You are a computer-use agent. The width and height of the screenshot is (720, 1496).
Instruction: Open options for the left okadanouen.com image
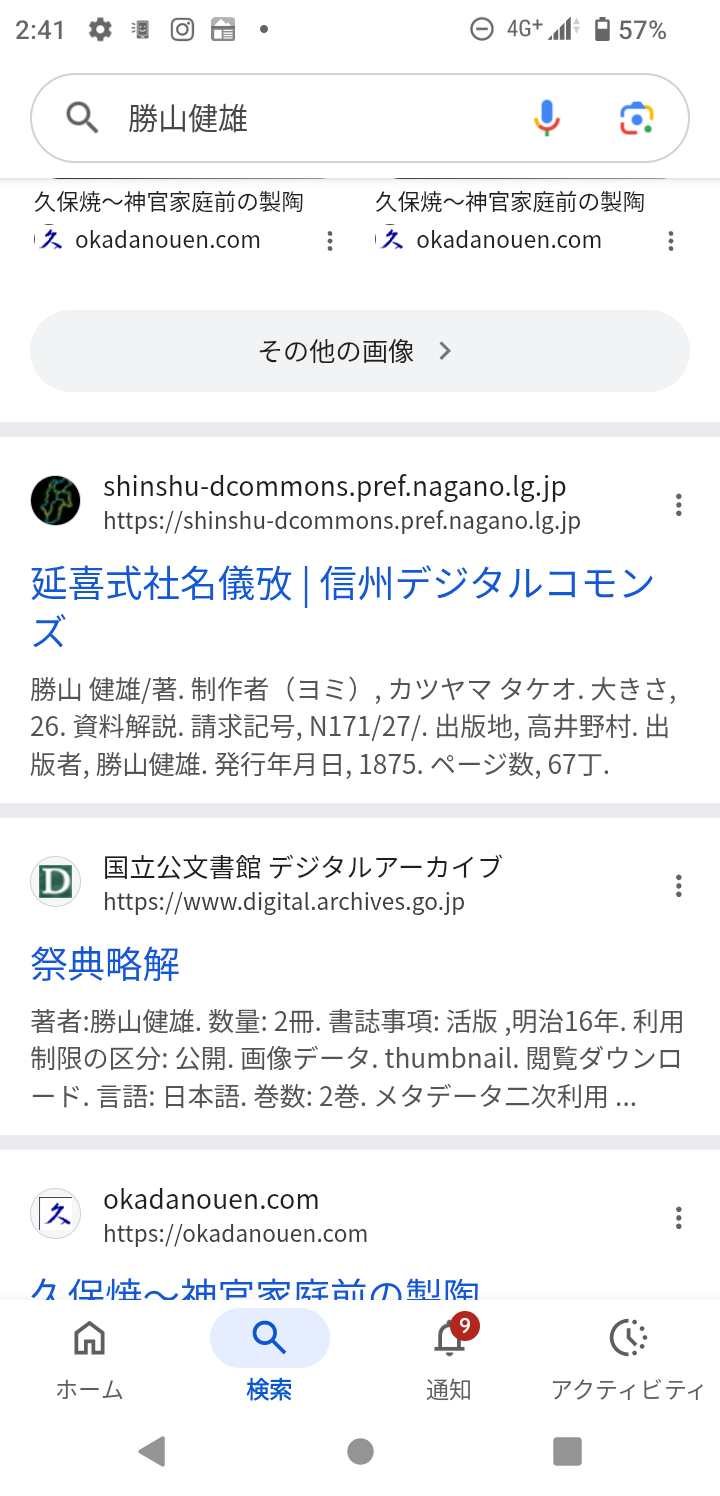point(330,241)
